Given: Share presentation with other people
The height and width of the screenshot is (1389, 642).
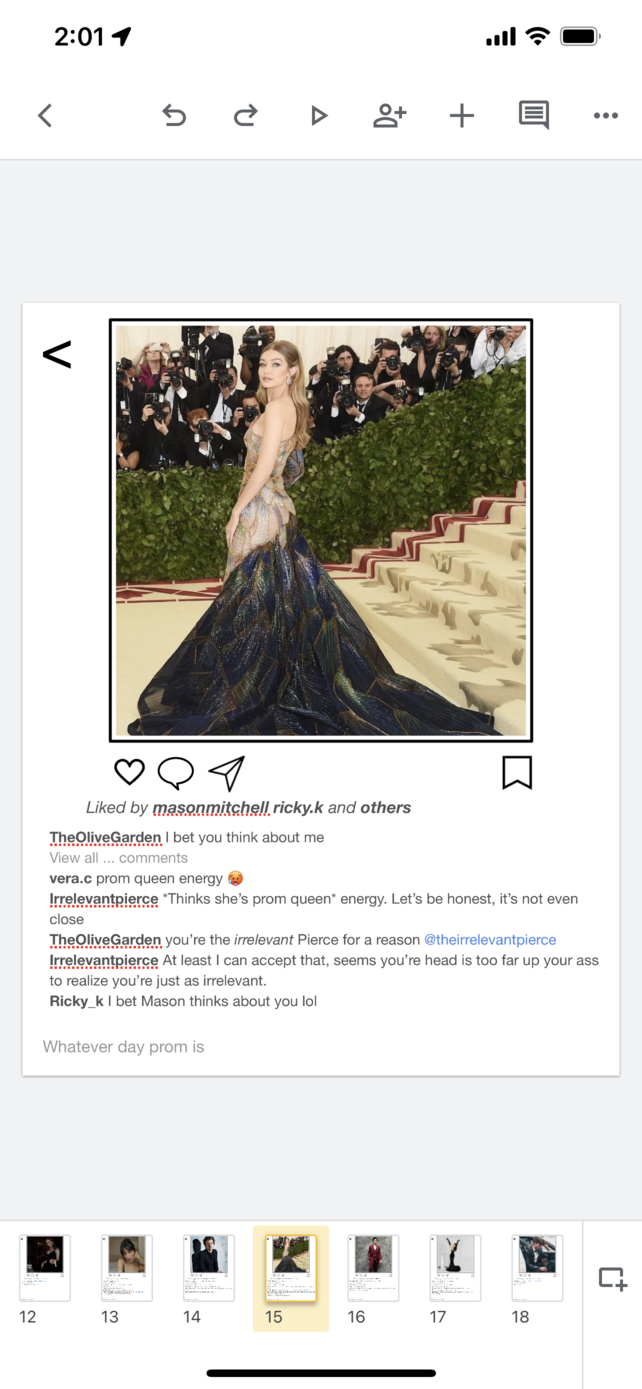Looking at the screenshot, I should coord(389,116).
